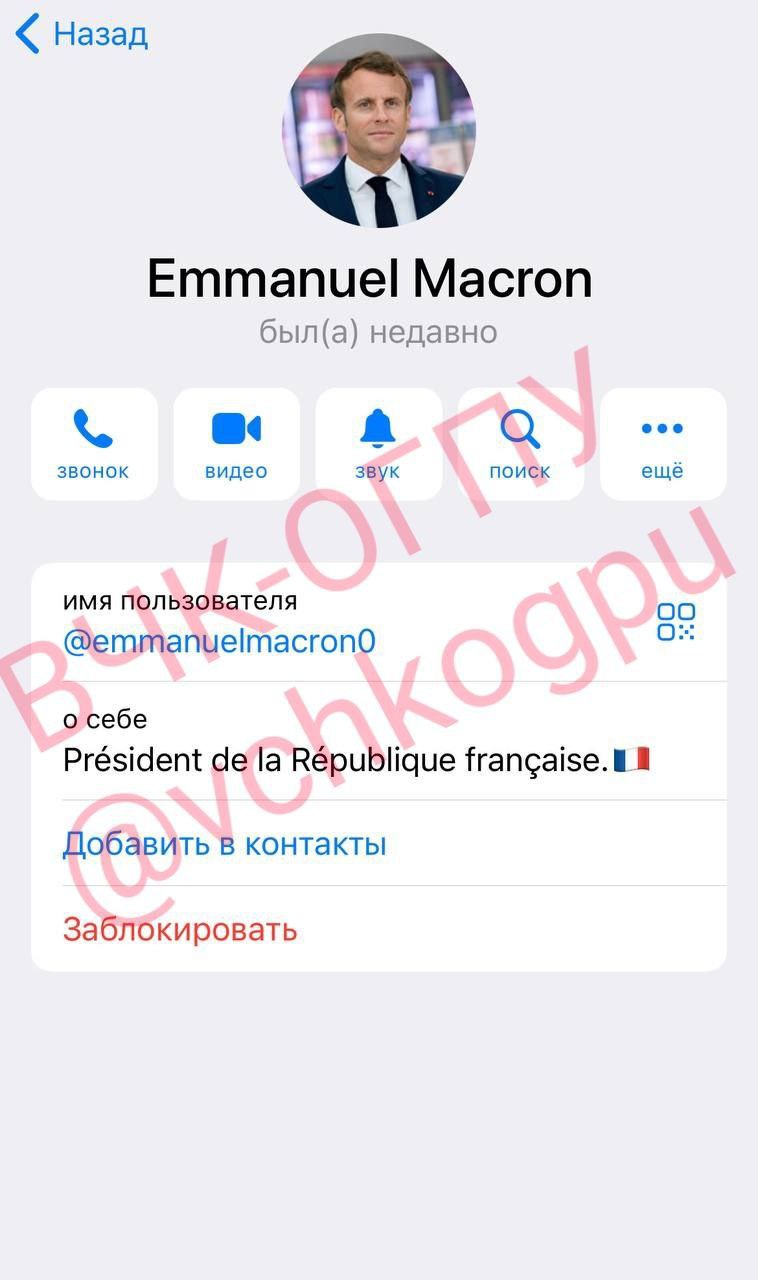The height and width of the screenshot is (1280, 758).
Task: Tap the @emmanuelmacron0 username link
Action: 219,641
